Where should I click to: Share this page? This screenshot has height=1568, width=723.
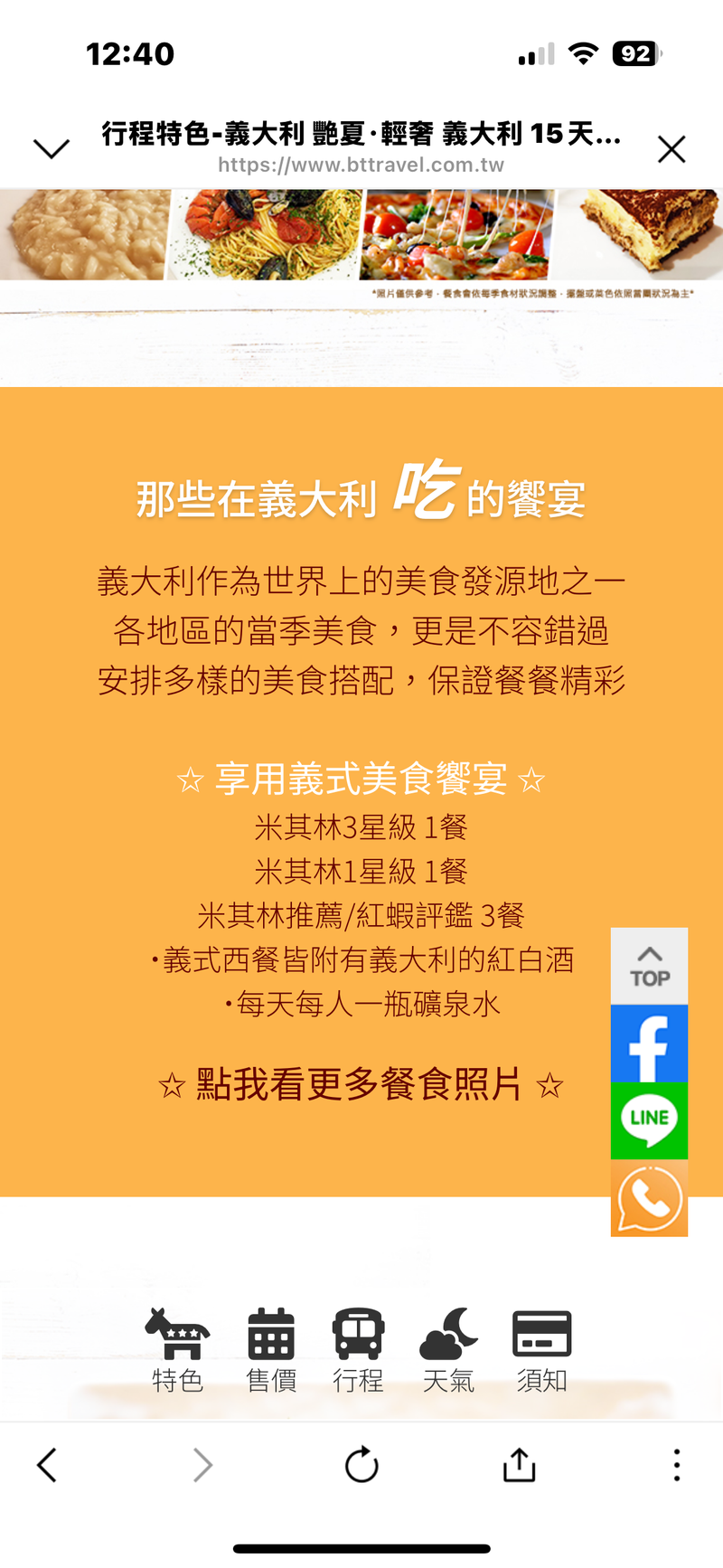tap(519, 1465)
